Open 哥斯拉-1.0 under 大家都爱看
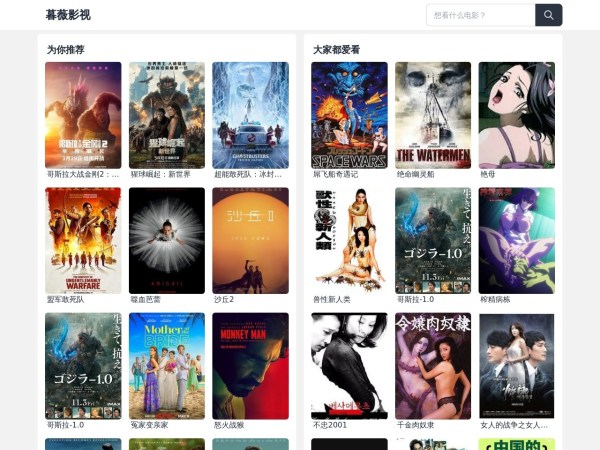 (x=433, y=240)
